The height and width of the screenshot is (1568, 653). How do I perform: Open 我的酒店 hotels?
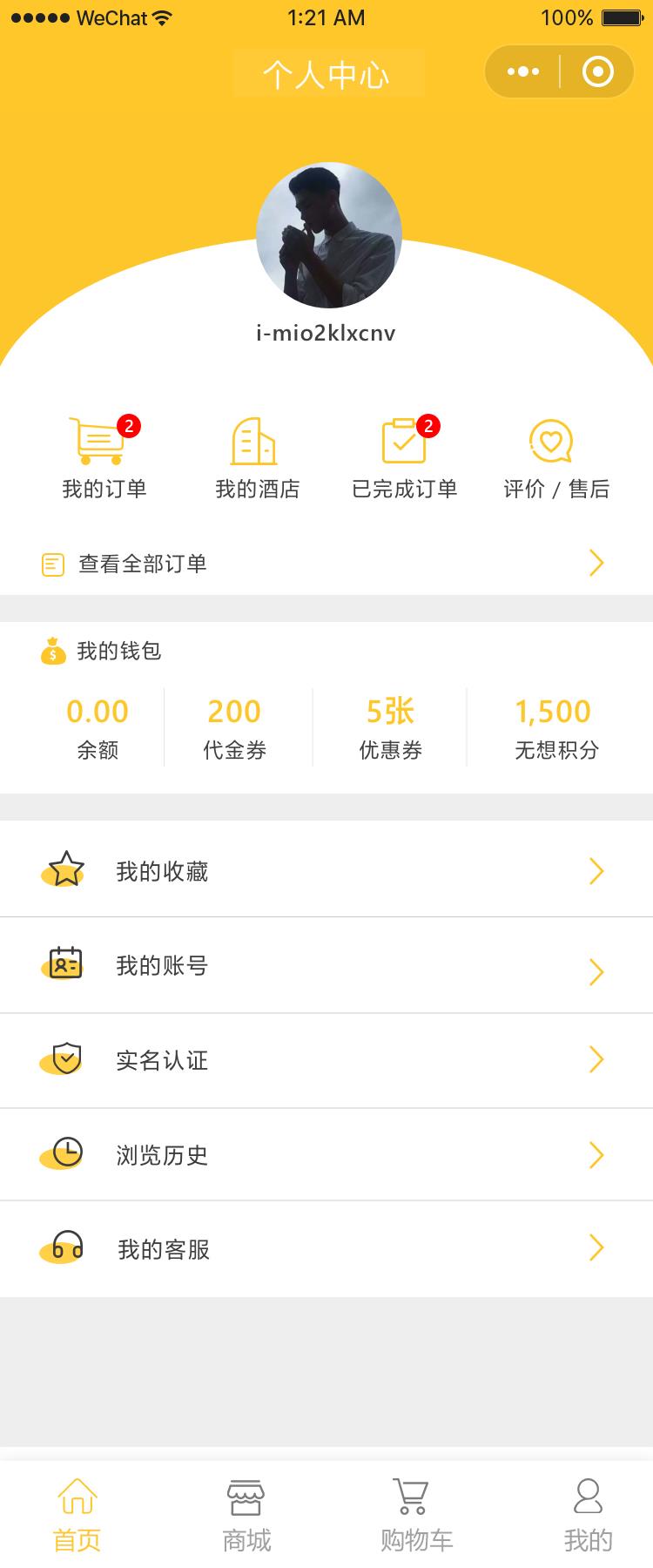257,457
